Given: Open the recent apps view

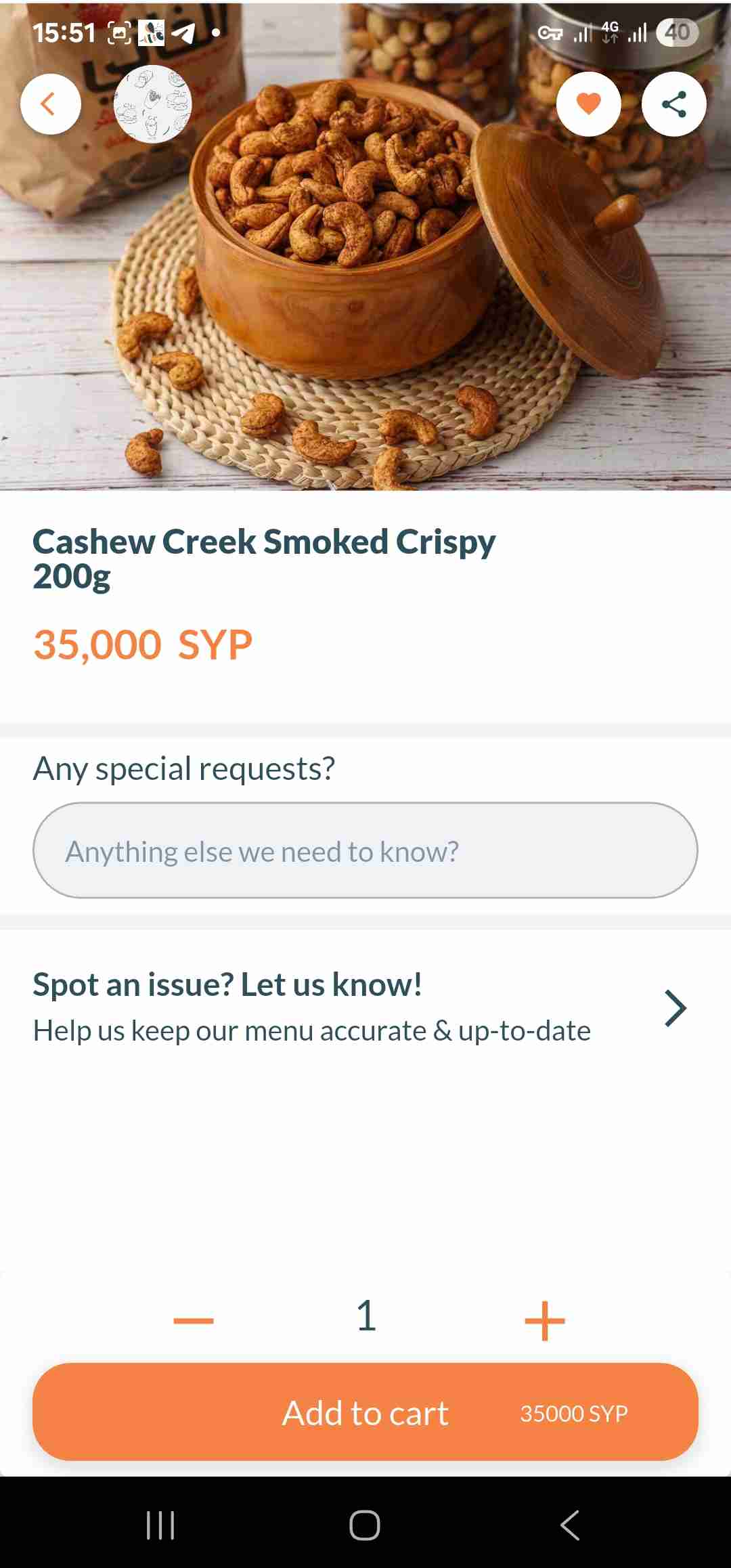Looking at the screenshot, I should (160, 1525).
